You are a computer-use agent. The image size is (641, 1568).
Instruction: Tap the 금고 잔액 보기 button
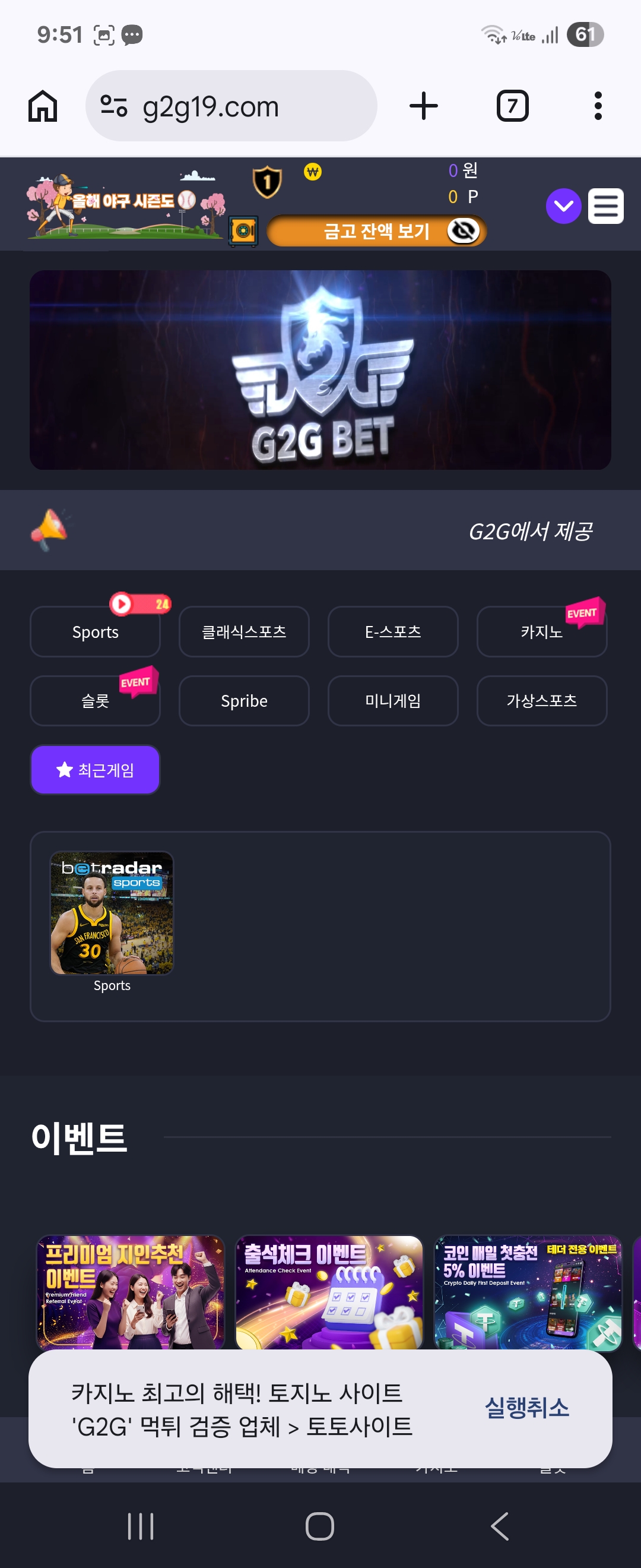click(376, 230)
